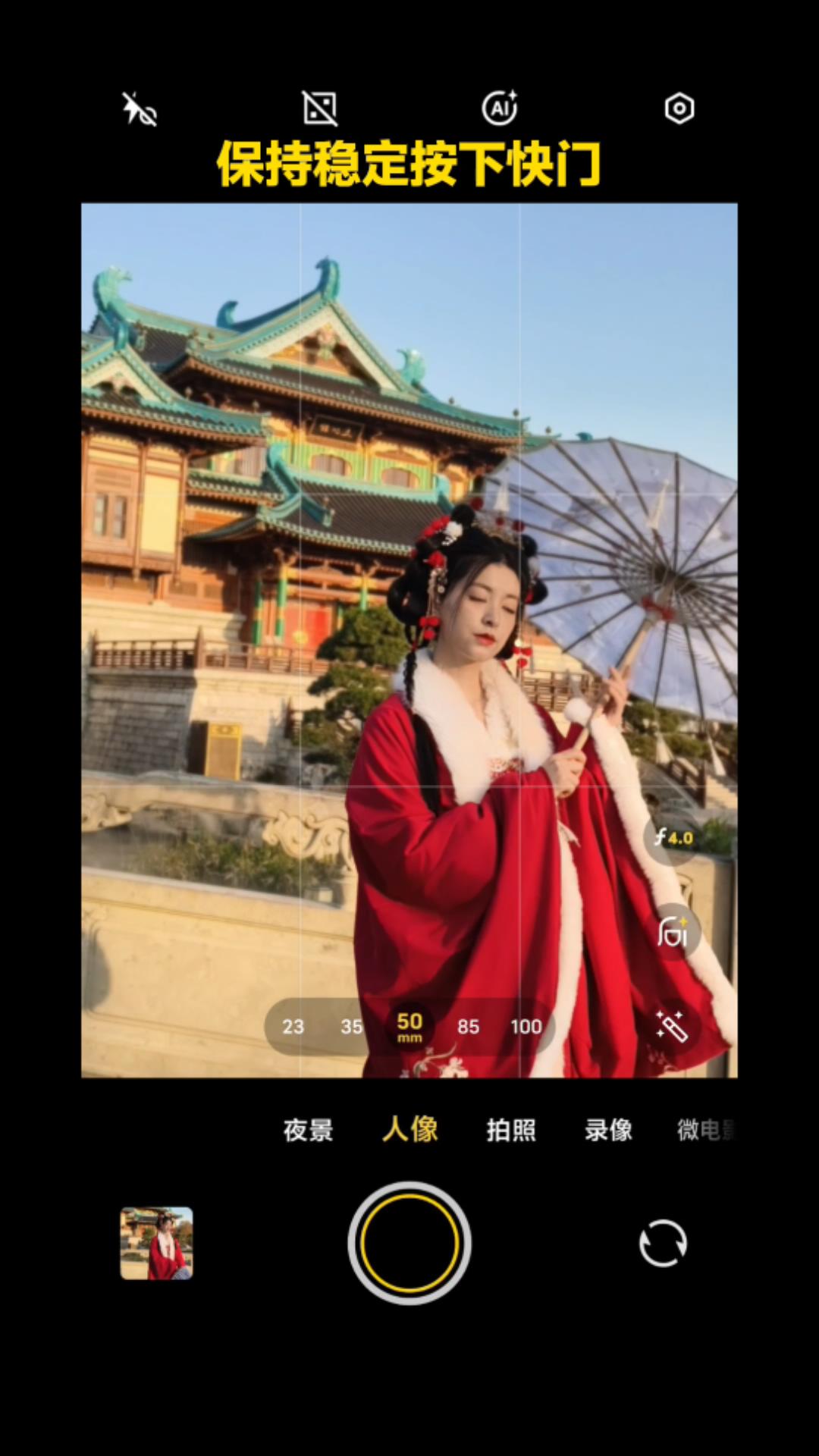This screenshot has width=819, height=1456.
Task: Select 35mm focal length
Action: [351, 1027]
